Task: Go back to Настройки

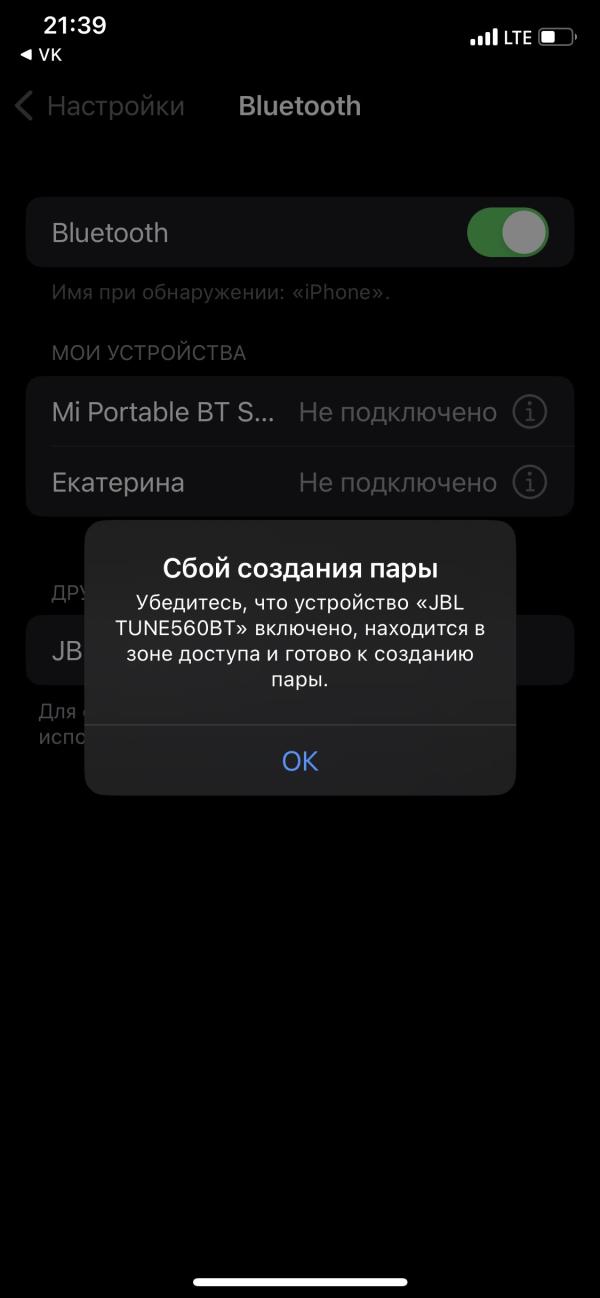Action: (x=100, y=106)
